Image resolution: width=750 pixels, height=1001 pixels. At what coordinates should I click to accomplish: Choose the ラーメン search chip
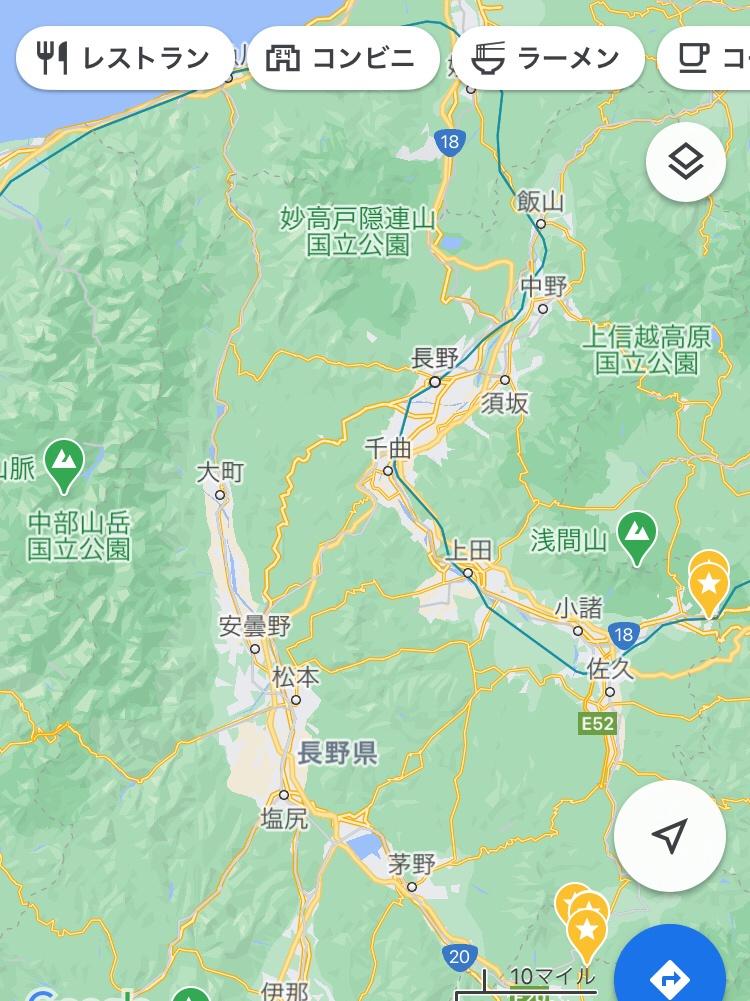546,58
